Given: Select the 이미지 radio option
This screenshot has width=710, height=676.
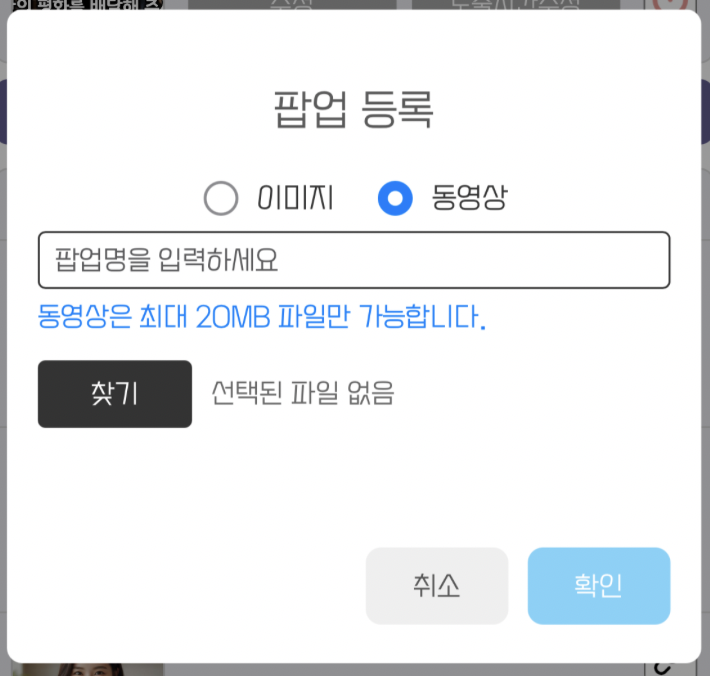Looking at the screenshot, I should tap(221, 198).
